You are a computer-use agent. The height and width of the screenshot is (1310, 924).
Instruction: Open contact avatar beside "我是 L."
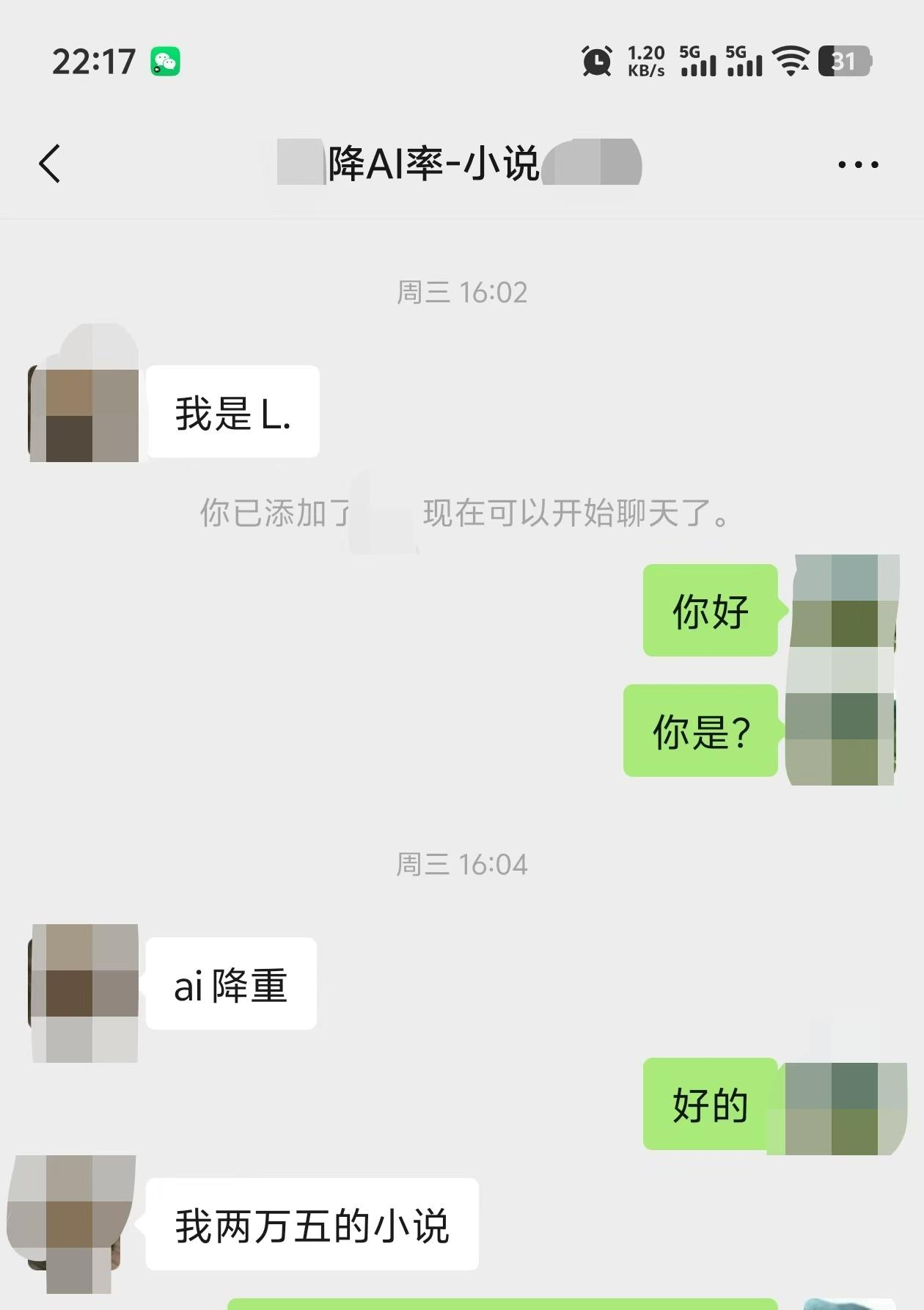click(84, 412)
